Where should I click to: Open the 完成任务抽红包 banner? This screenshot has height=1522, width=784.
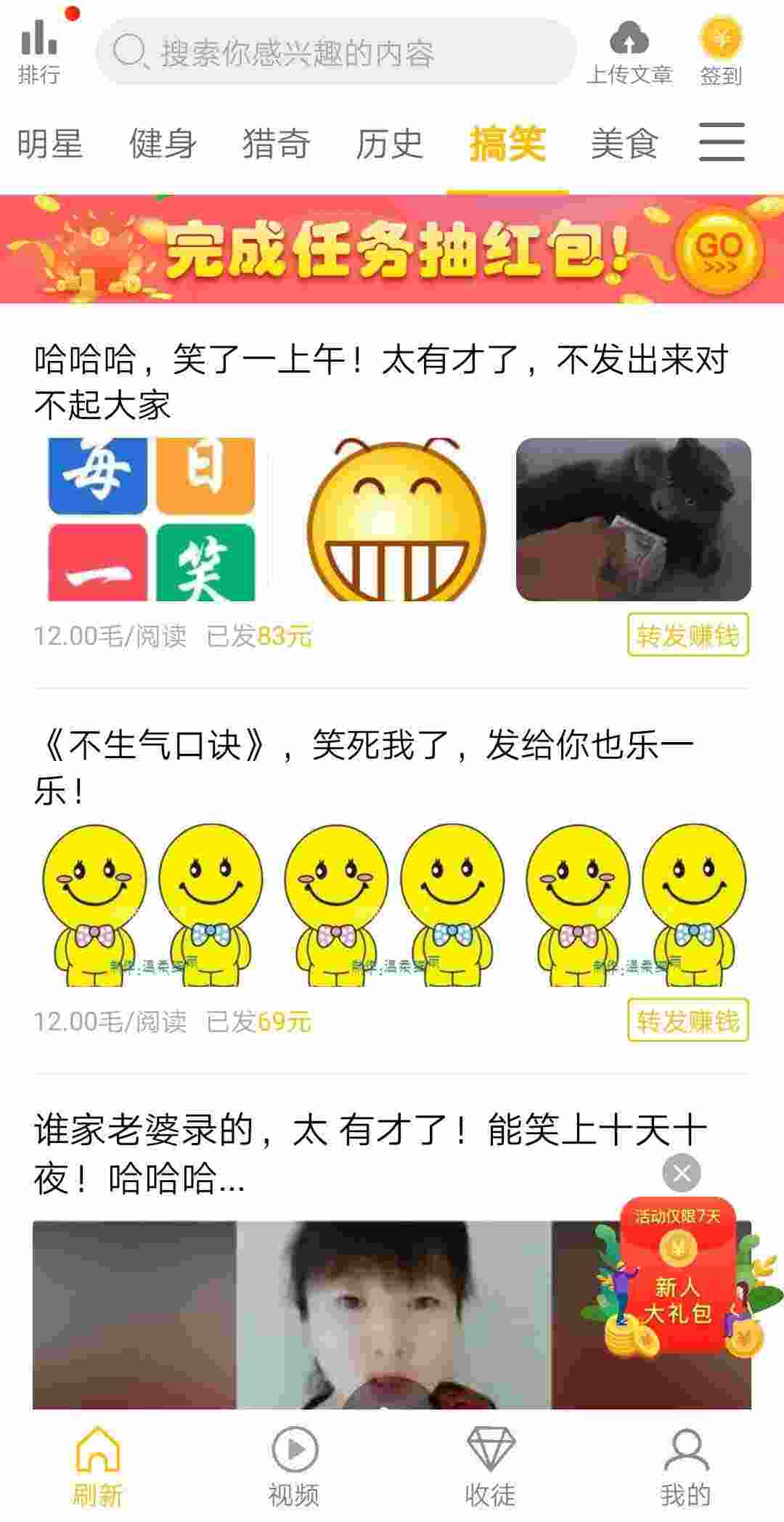click(x=392, y=249)
